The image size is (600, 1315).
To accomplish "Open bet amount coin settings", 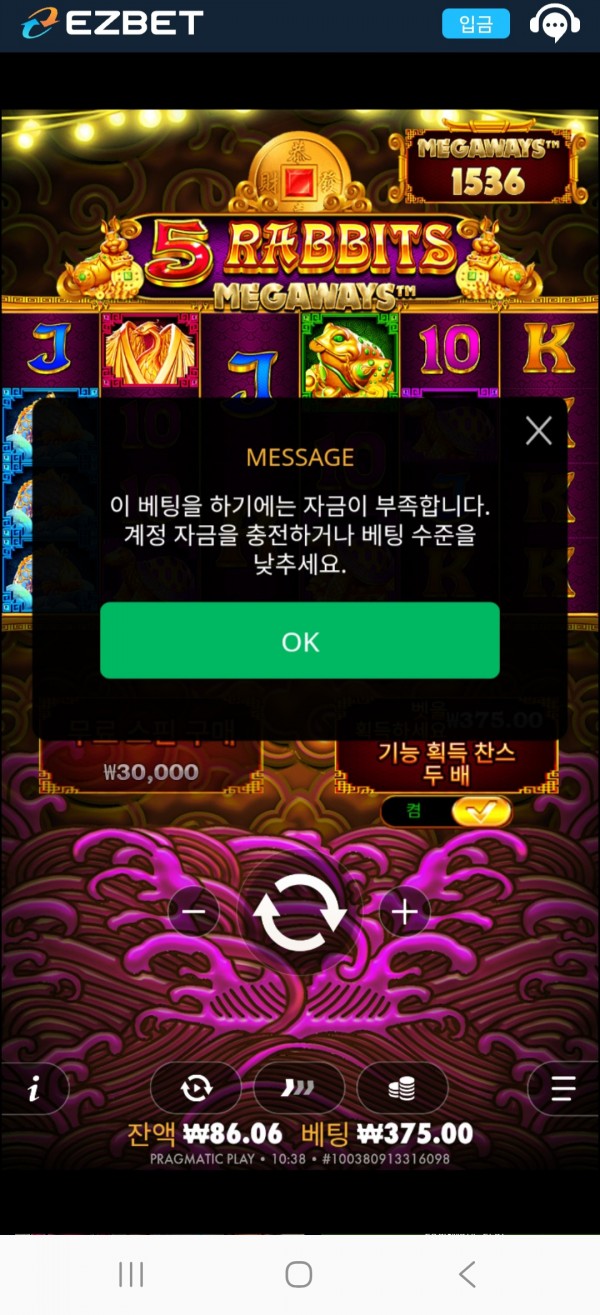I will click(x=402, y=1089).
